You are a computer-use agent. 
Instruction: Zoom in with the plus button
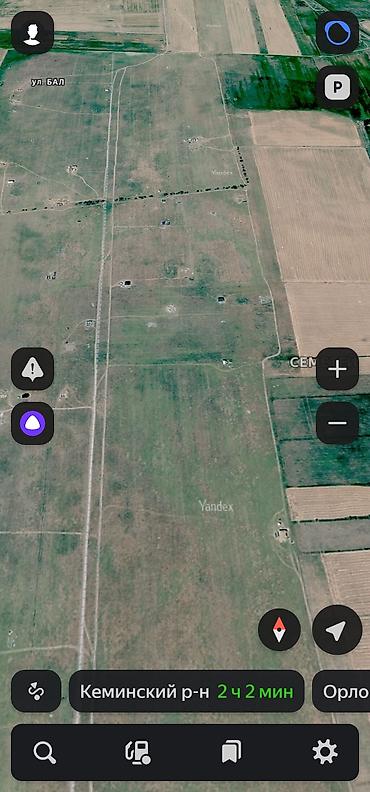tap(337, 369)
